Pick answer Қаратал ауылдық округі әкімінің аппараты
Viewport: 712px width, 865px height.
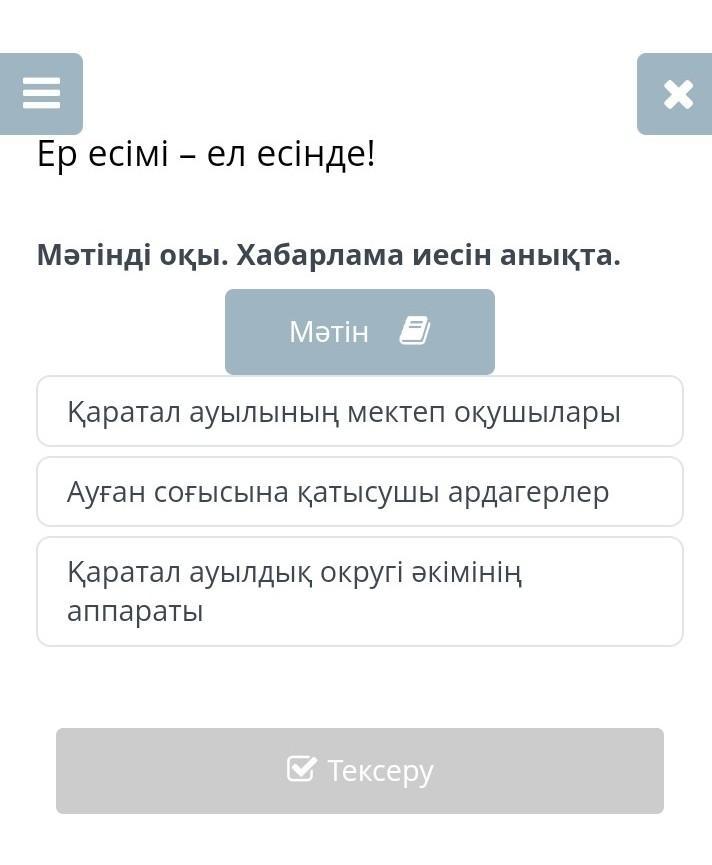click(x=359, y=591)
